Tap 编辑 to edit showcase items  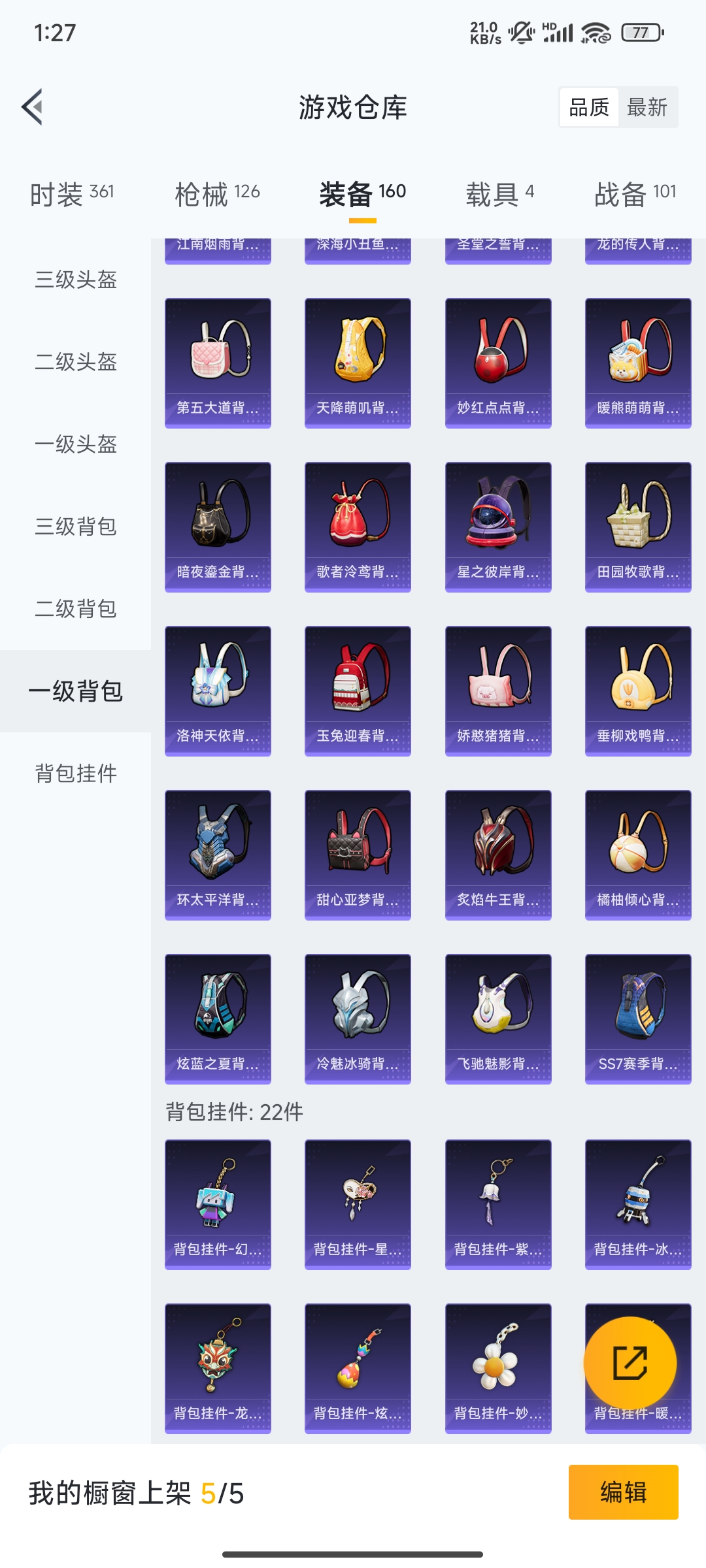pyautogui.click(x=623, y=1492)
